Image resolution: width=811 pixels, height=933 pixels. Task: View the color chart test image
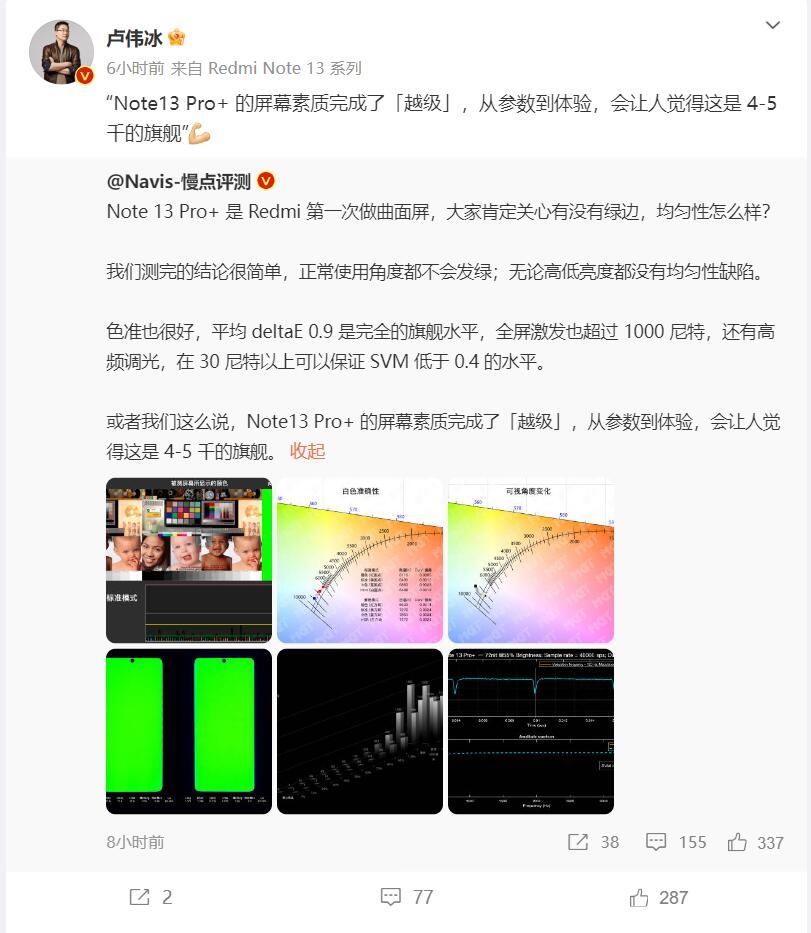click(x=189, y=560)
